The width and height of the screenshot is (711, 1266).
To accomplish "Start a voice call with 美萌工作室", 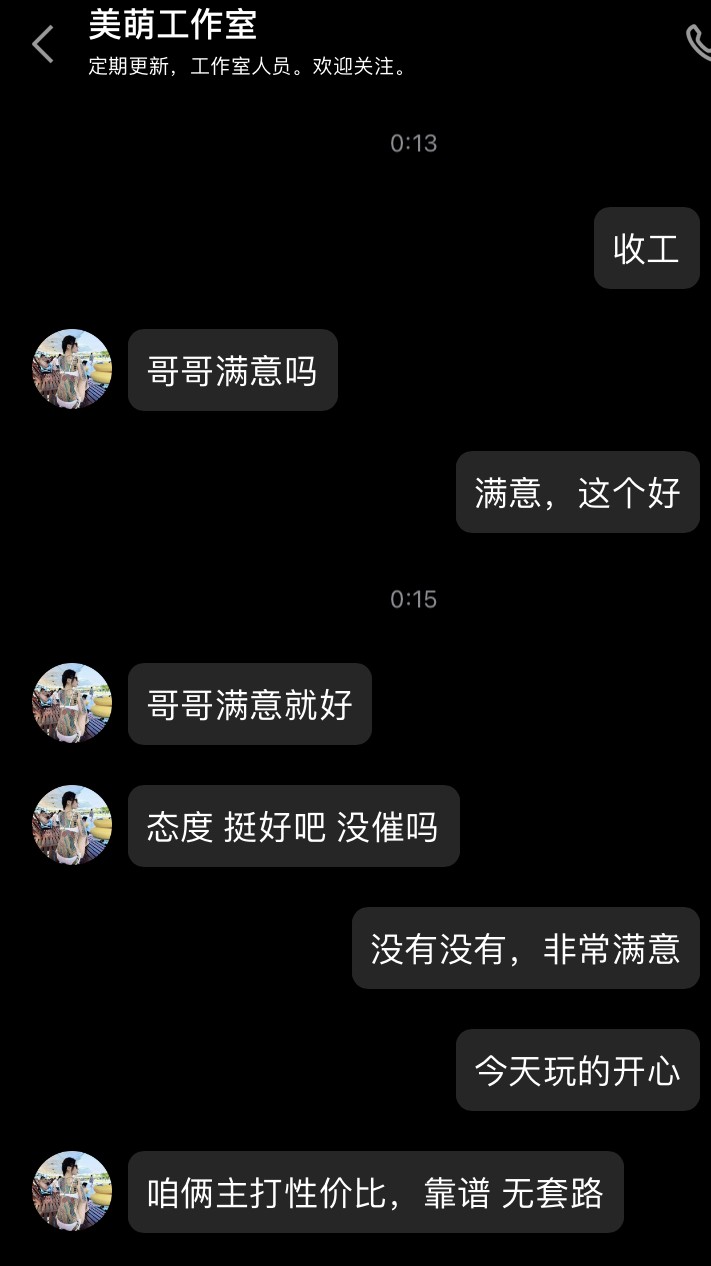I will (698, 42).
